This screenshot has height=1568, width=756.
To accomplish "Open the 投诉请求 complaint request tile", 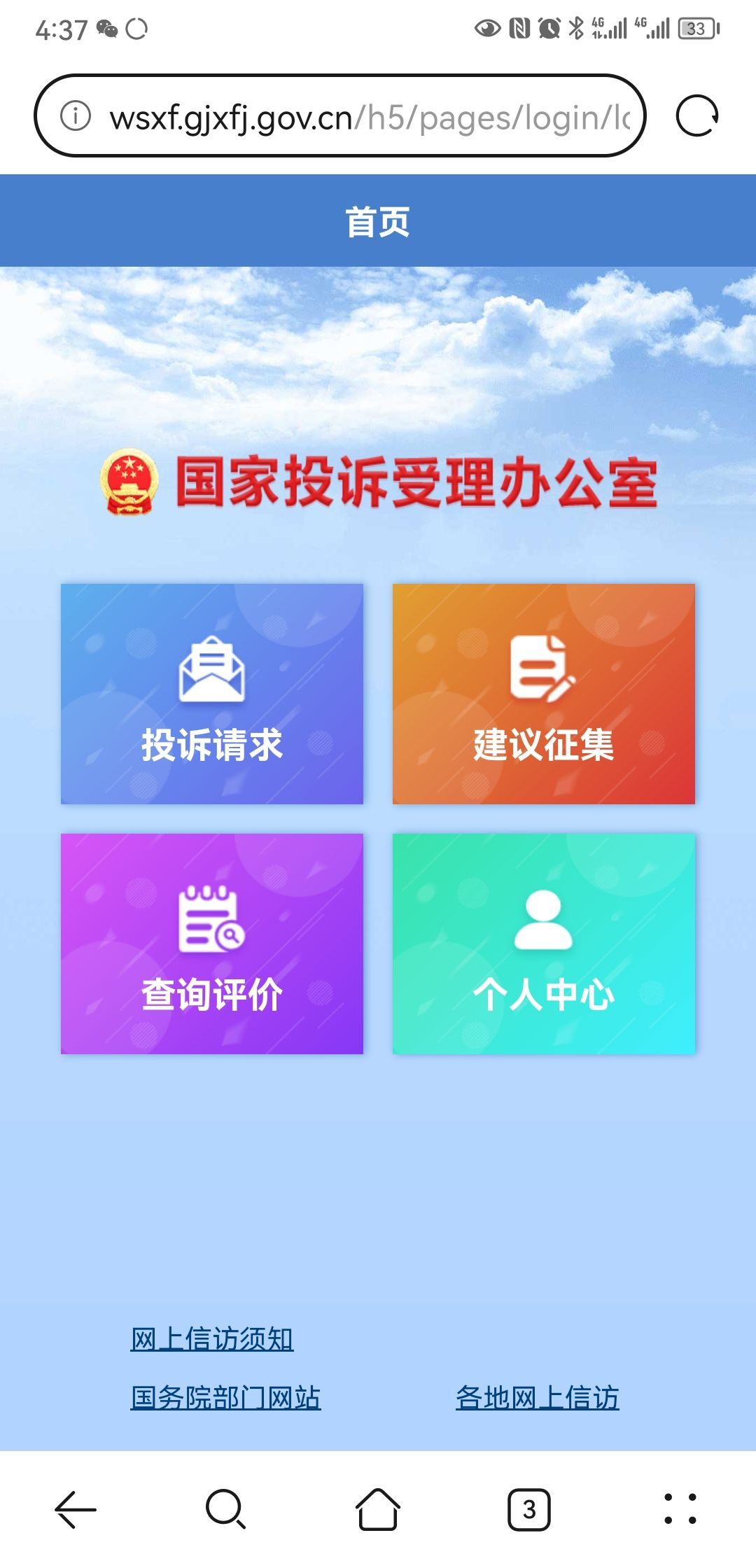I will coord(212,694).
